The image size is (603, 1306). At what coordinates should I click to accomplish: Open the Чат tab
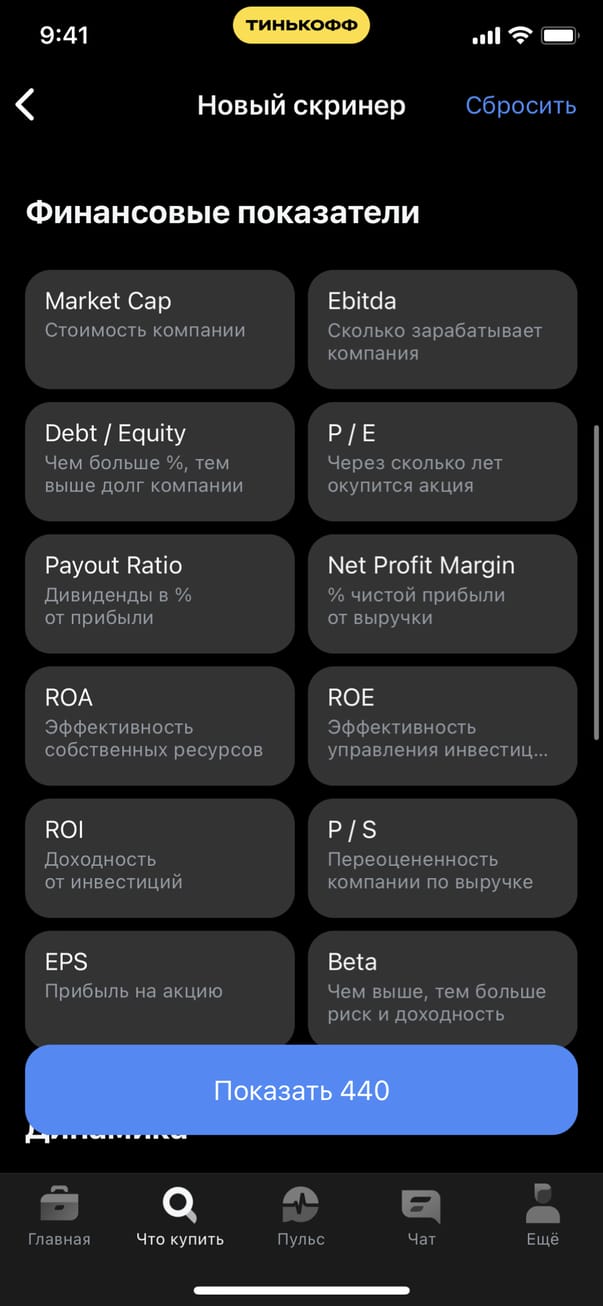(x=421, y=1216)
